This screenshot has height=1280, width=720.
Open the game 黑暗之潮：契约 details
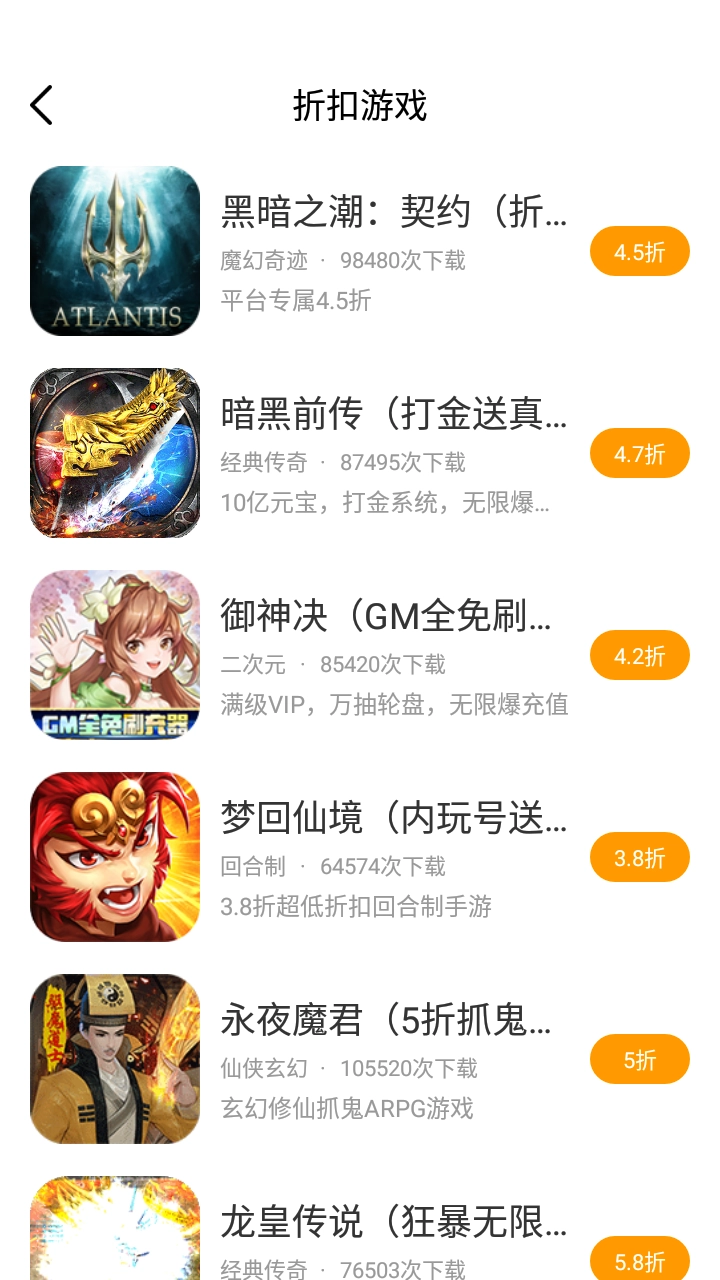pyautogui.click(x=393, y=212)
